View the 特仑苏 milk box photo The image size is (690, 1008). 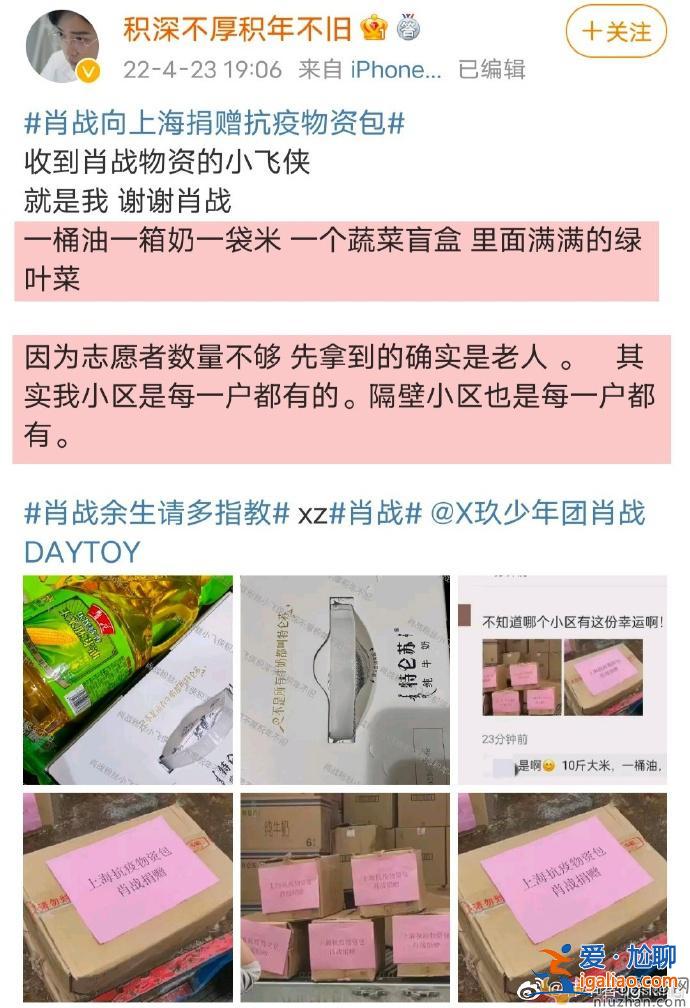click(345, 679)
